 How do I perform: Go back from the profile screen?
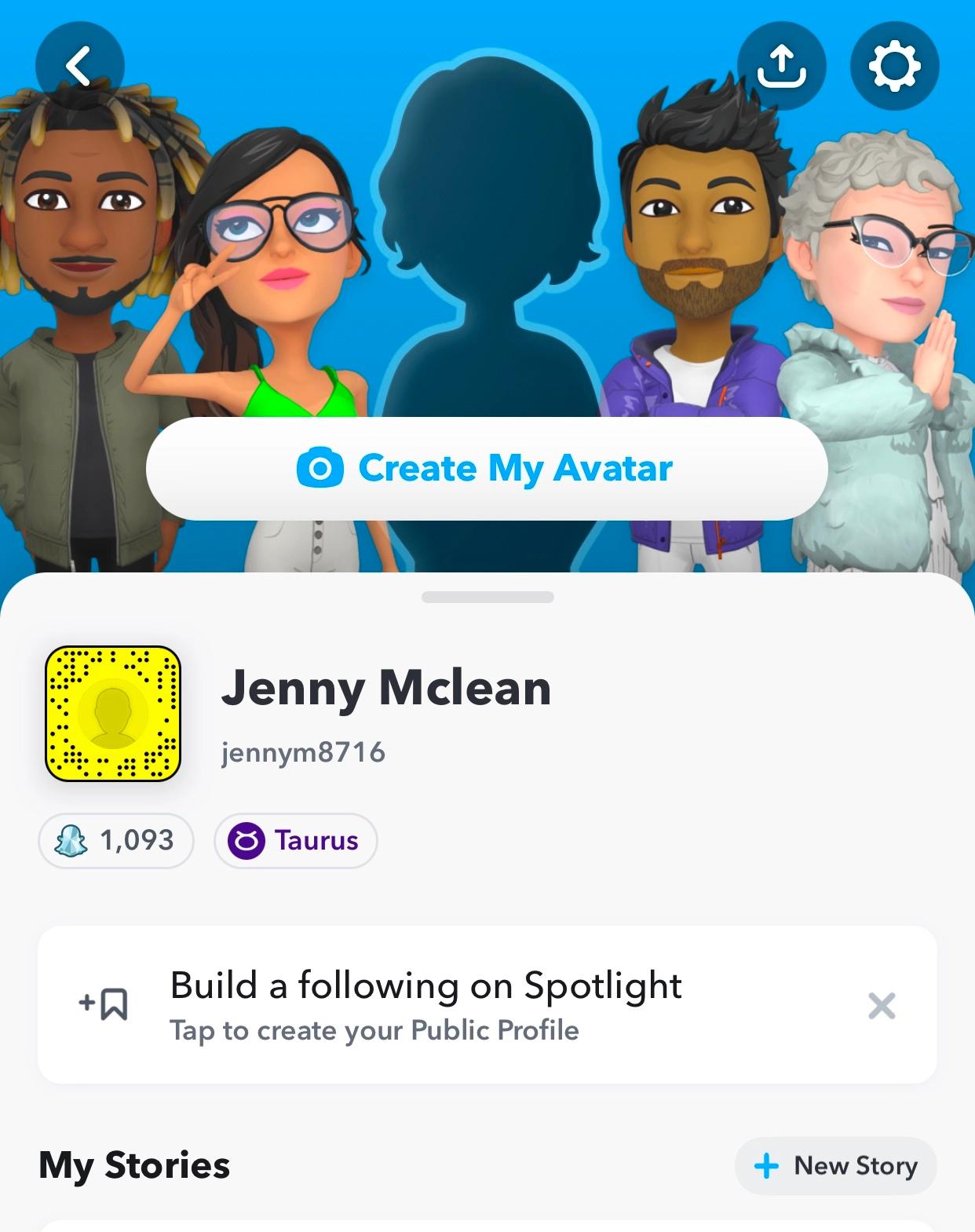point(79,66)
